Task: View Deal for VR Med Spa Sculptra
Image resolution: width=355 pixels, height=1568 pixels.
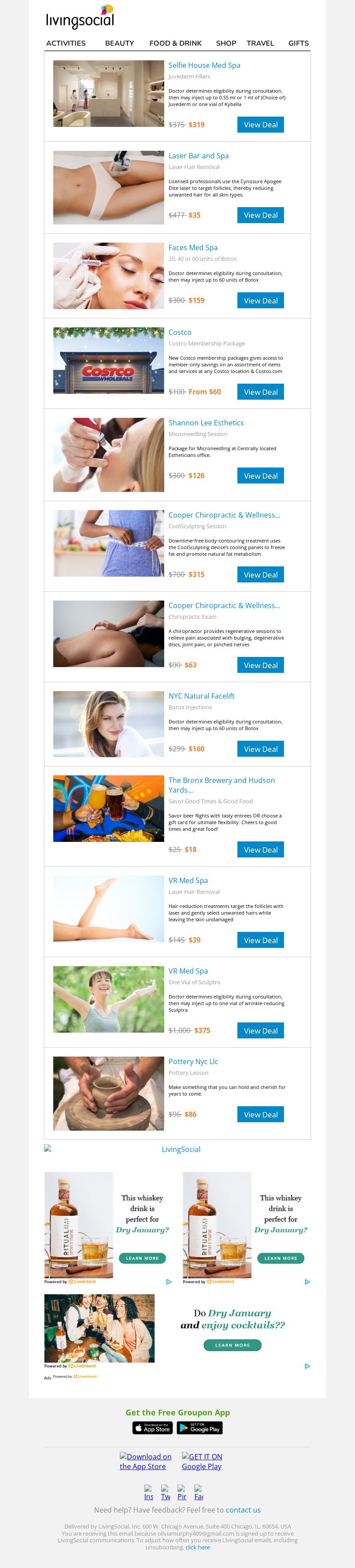Action: tap(260, 1030)
